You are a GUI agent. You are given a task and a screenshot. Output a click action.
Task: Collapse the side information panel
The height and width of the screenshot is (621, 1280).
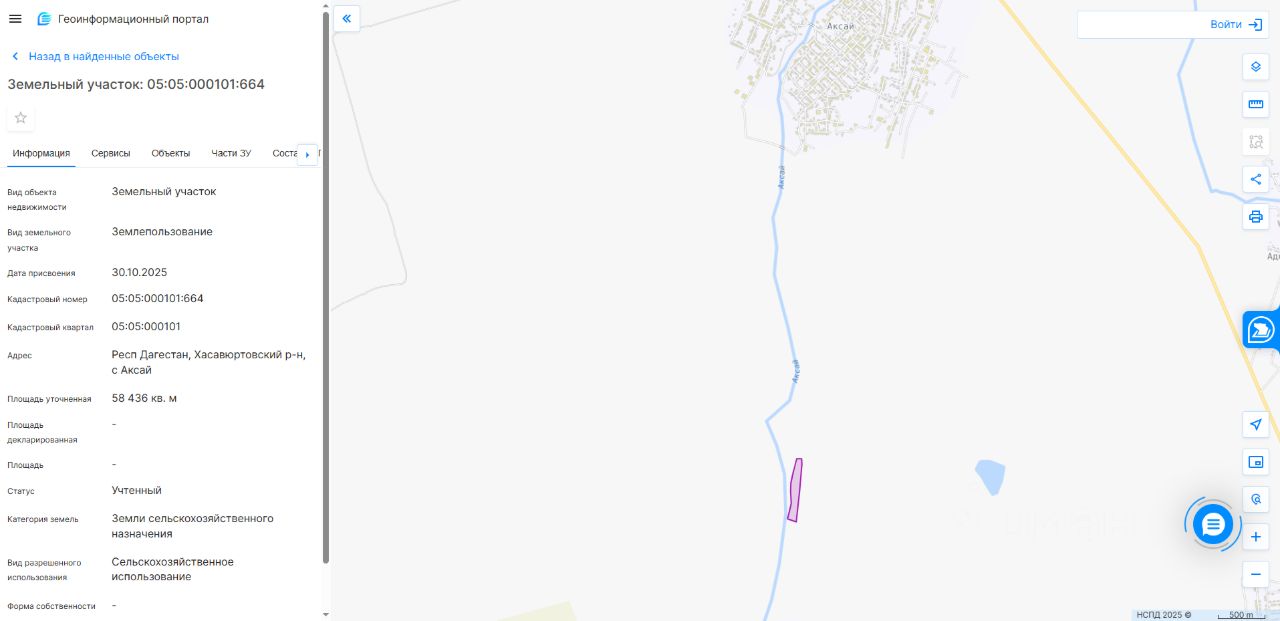tap(346, 18)
